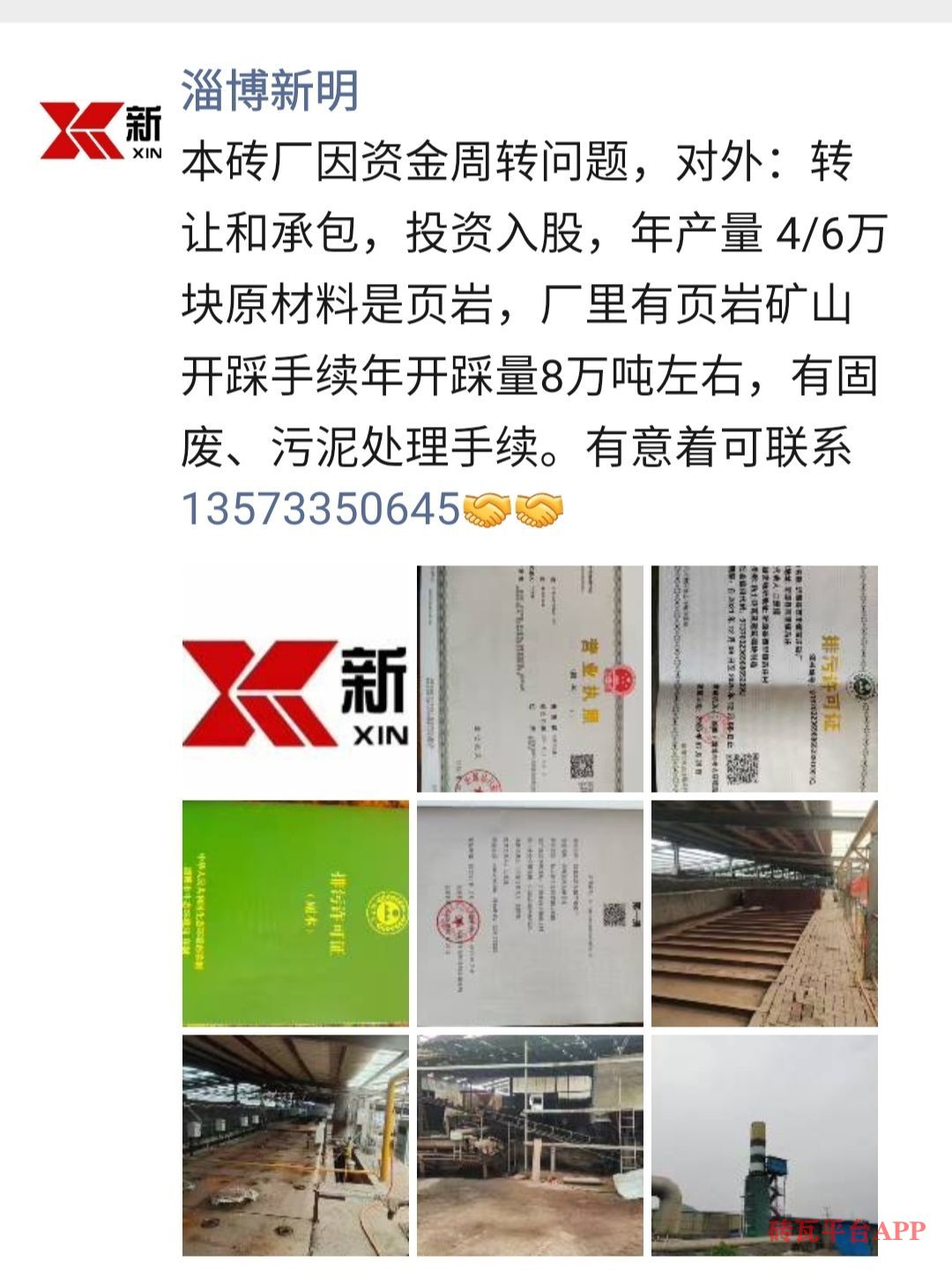Tap the 淄博新明 username link

pos(270,91)
